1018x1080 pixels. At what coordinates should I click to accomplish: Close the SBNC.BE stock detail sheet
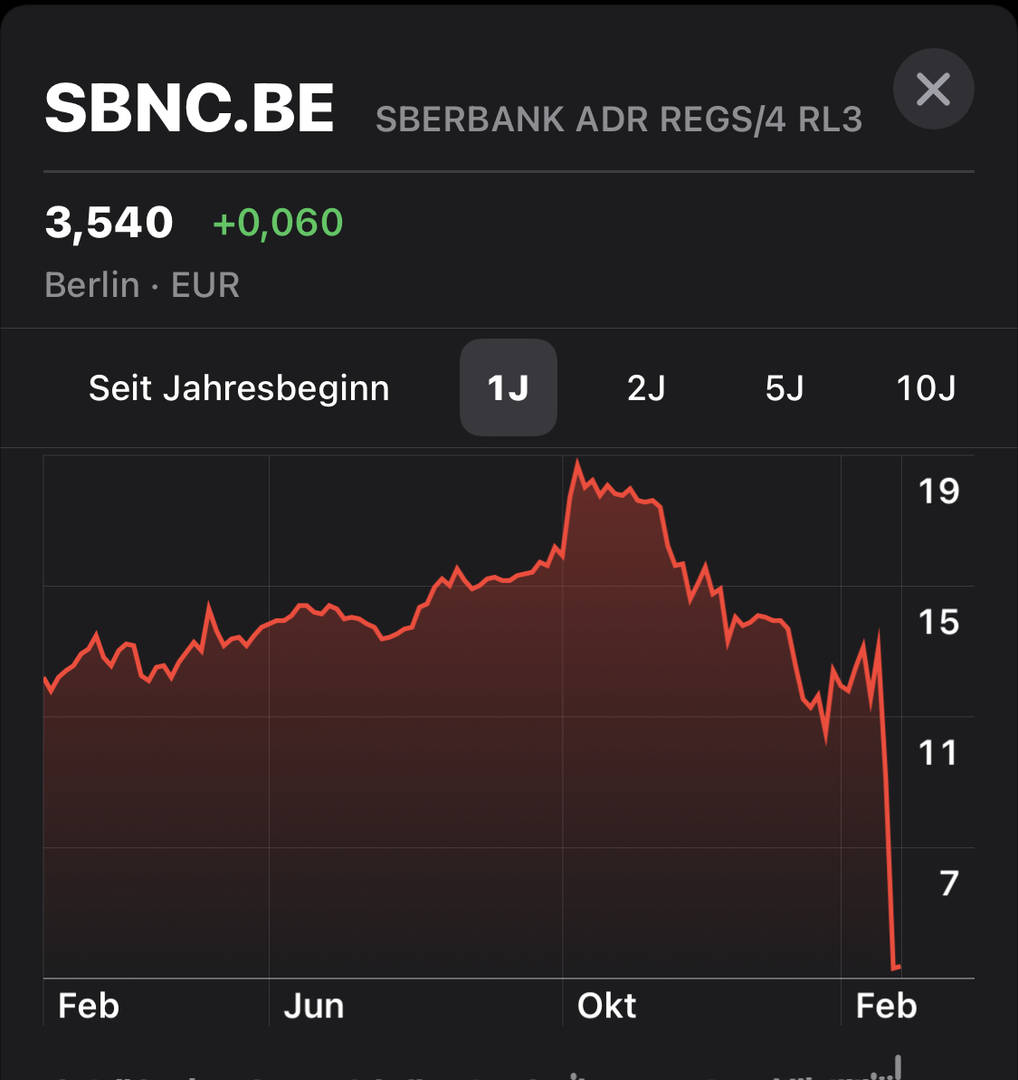(x=932, y=90)
